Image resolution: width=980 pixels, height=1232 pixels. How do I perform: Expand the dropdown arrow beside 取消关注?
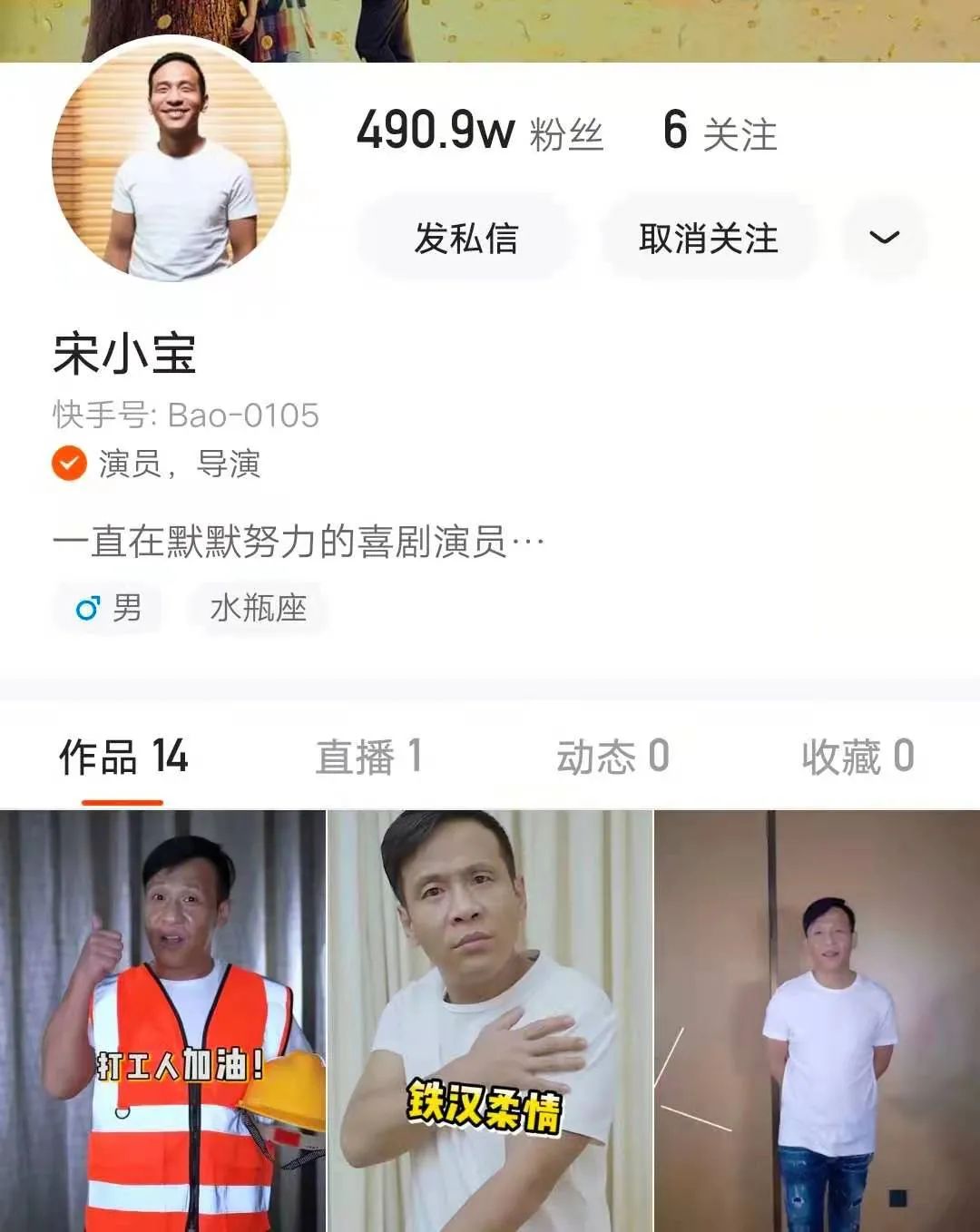tap(884, 238)
